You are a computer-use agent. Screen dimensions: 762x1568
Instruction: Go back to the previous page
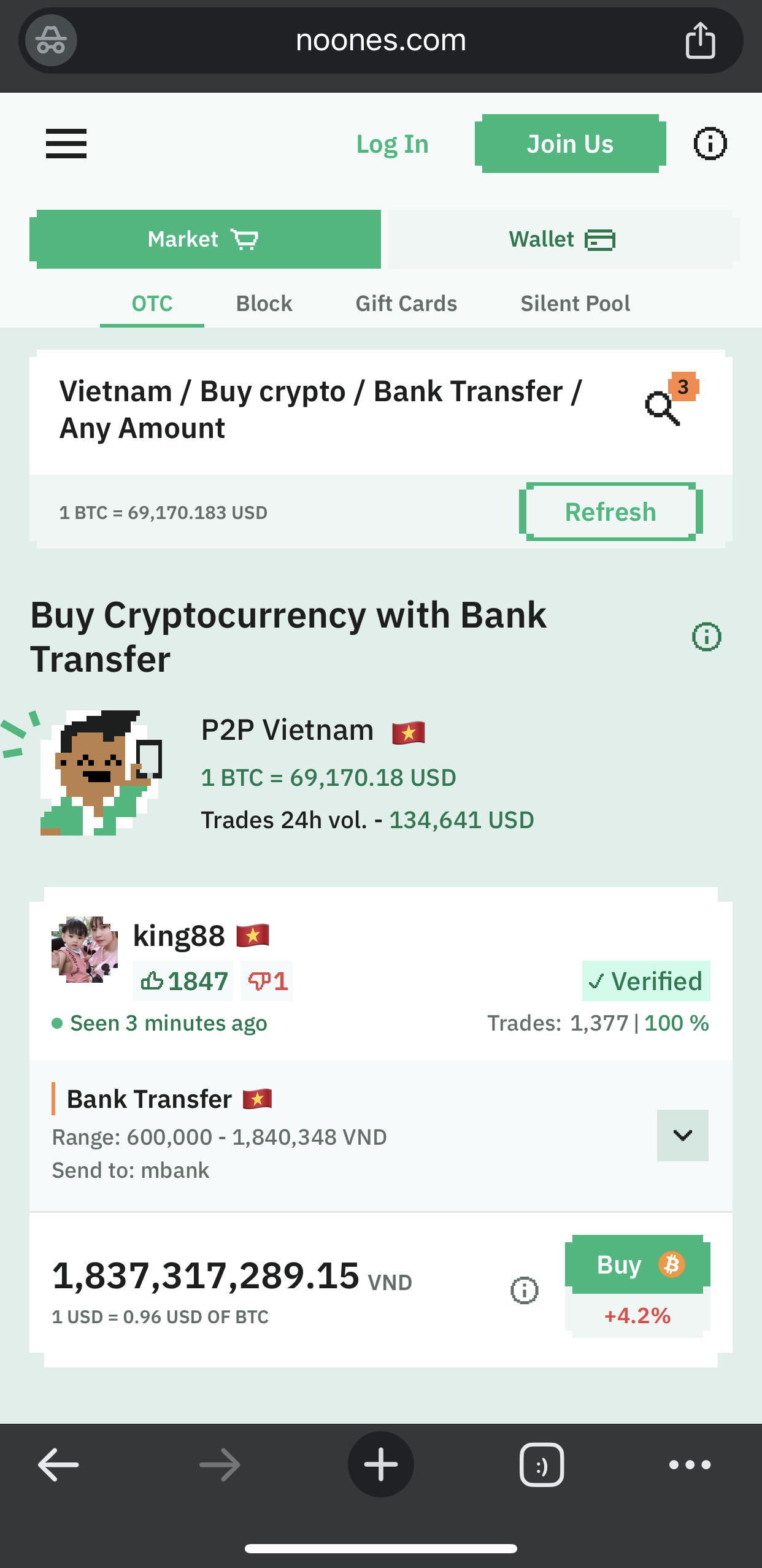coord(58,1465)
